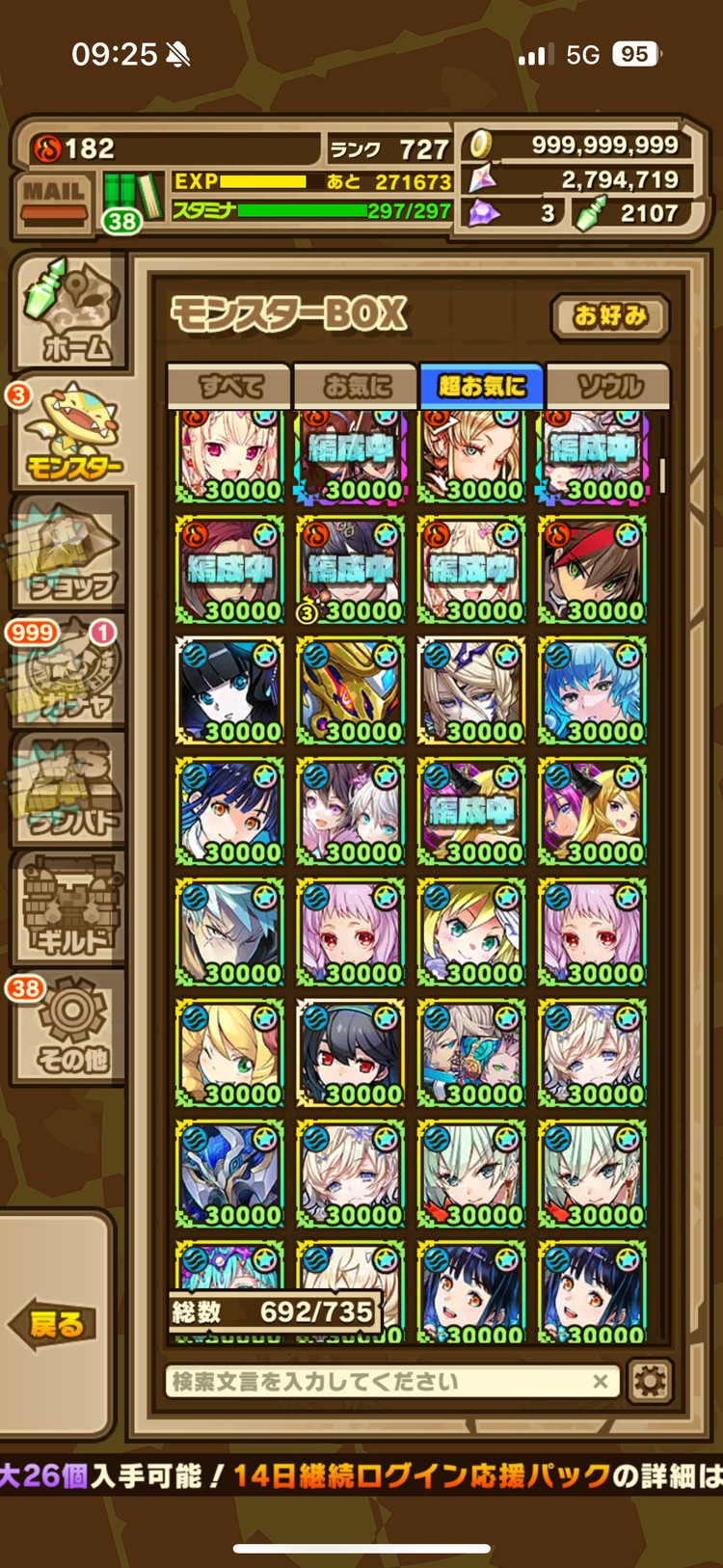Open the gear settings next to search
Screen dimensions: 723x1568
(x=649, y=1382)
